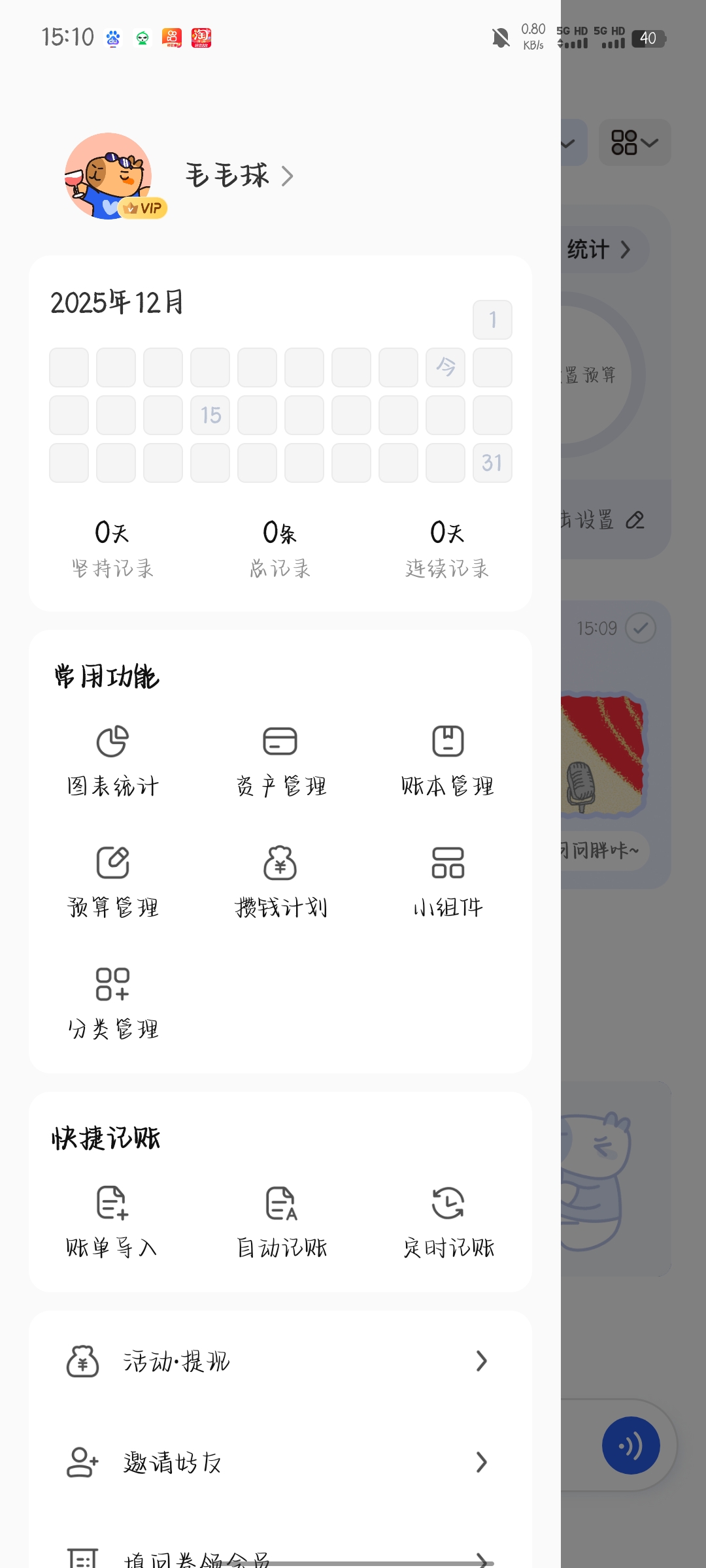Open 攒钱计划 savings plan
Image resolution: width=706 pixels, height=1568 pixels.
(280, 882)
